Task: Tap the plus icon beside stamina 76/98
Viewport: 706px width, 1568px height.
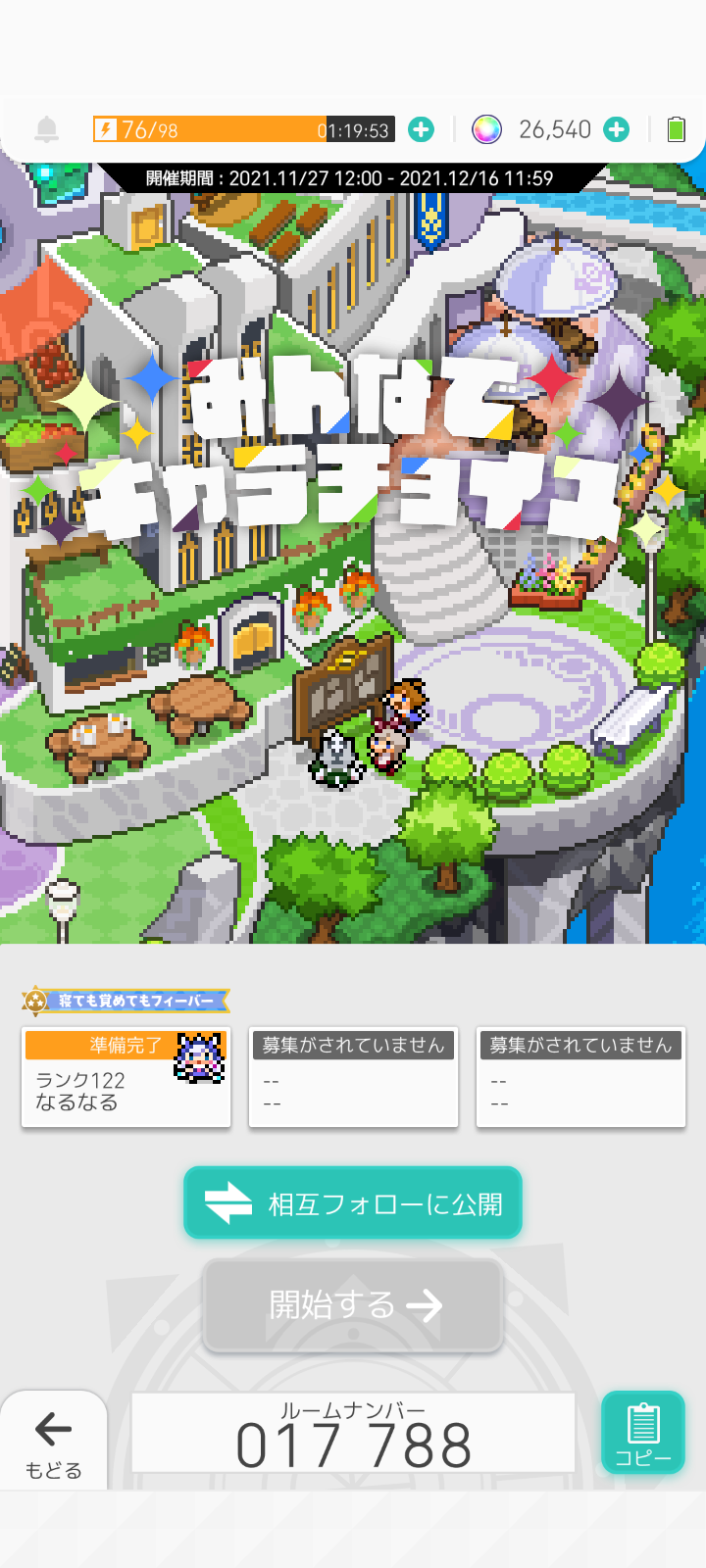Action: (x=421, y=129)
